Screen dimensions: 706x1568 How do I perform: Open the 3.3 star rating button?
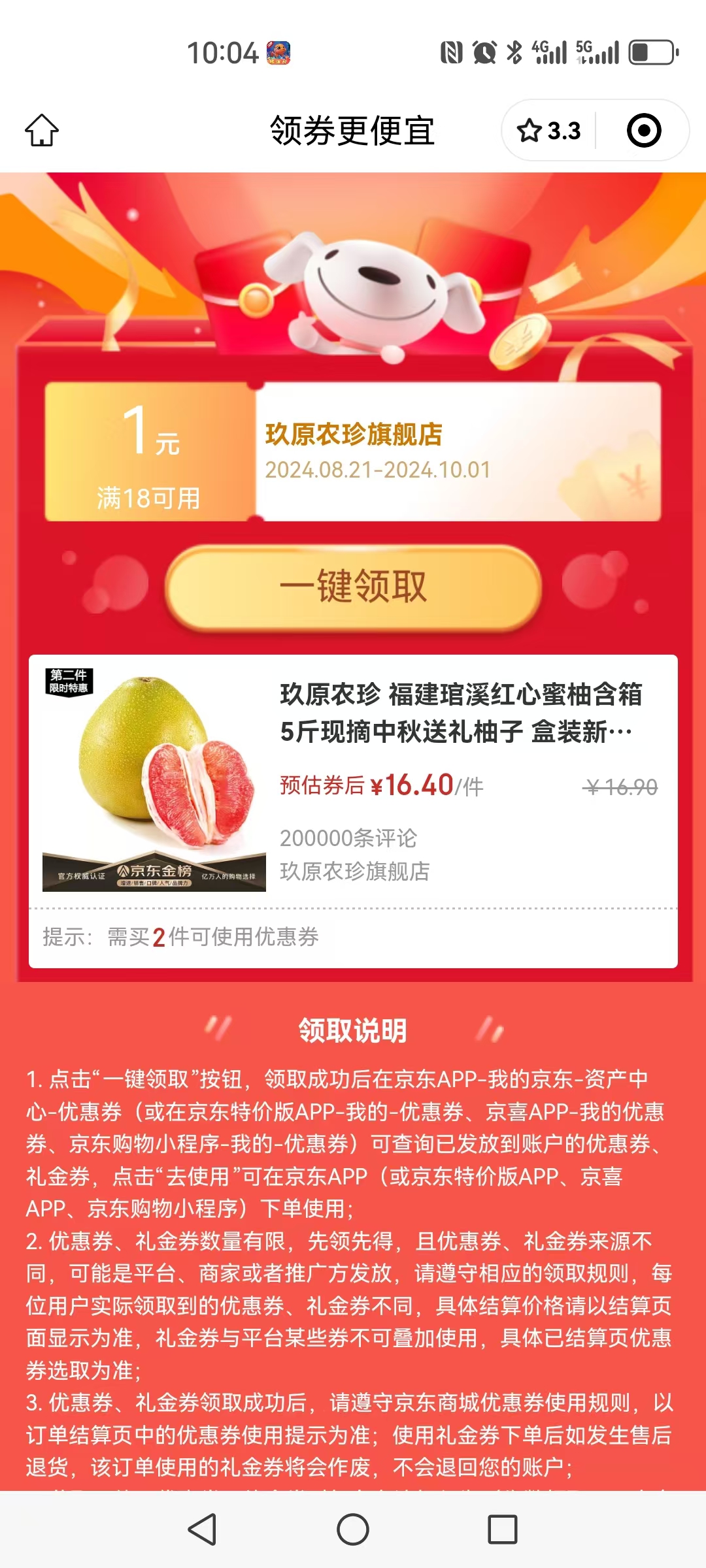[549, 131]
